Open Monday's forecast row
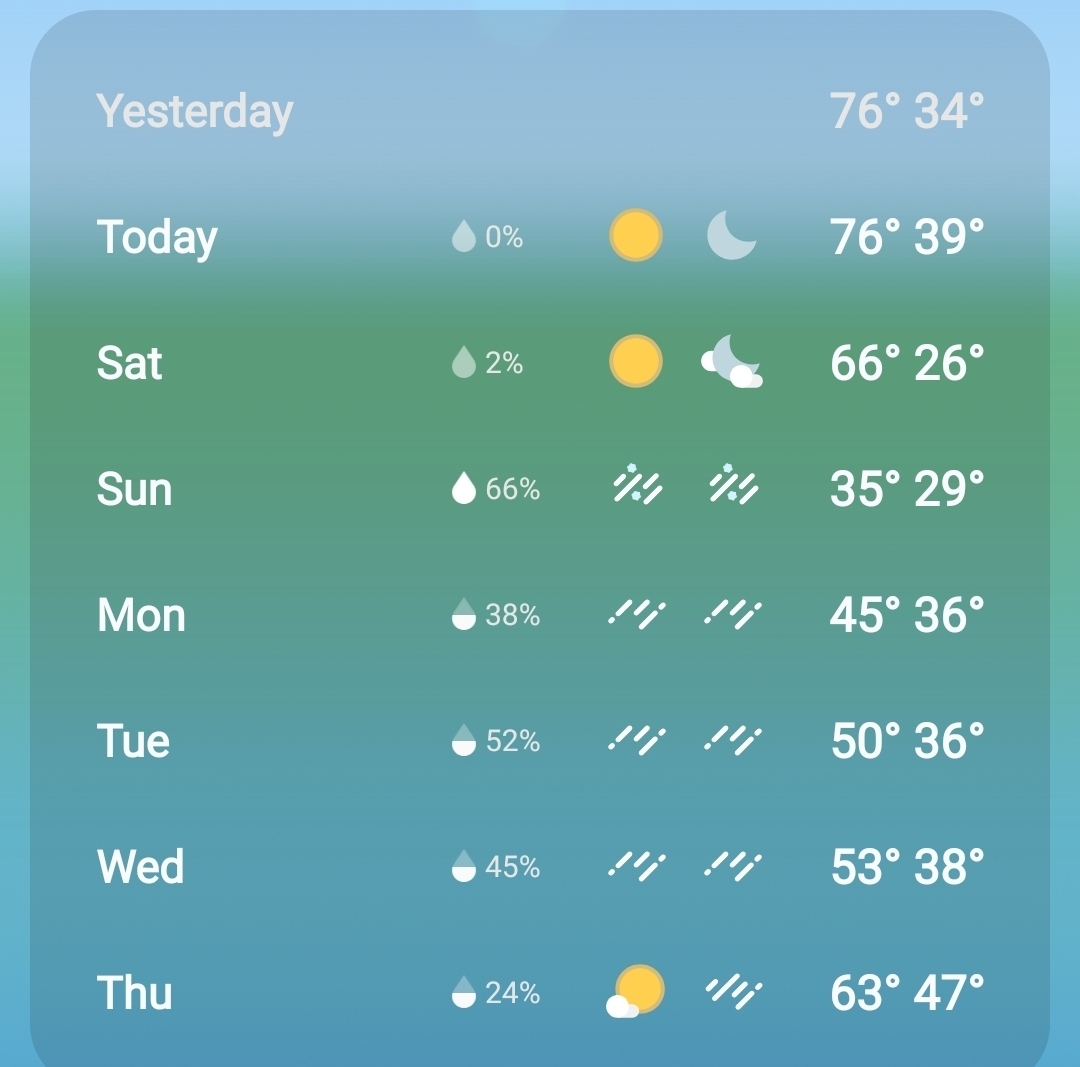1080x1067 pixels. 540,615
